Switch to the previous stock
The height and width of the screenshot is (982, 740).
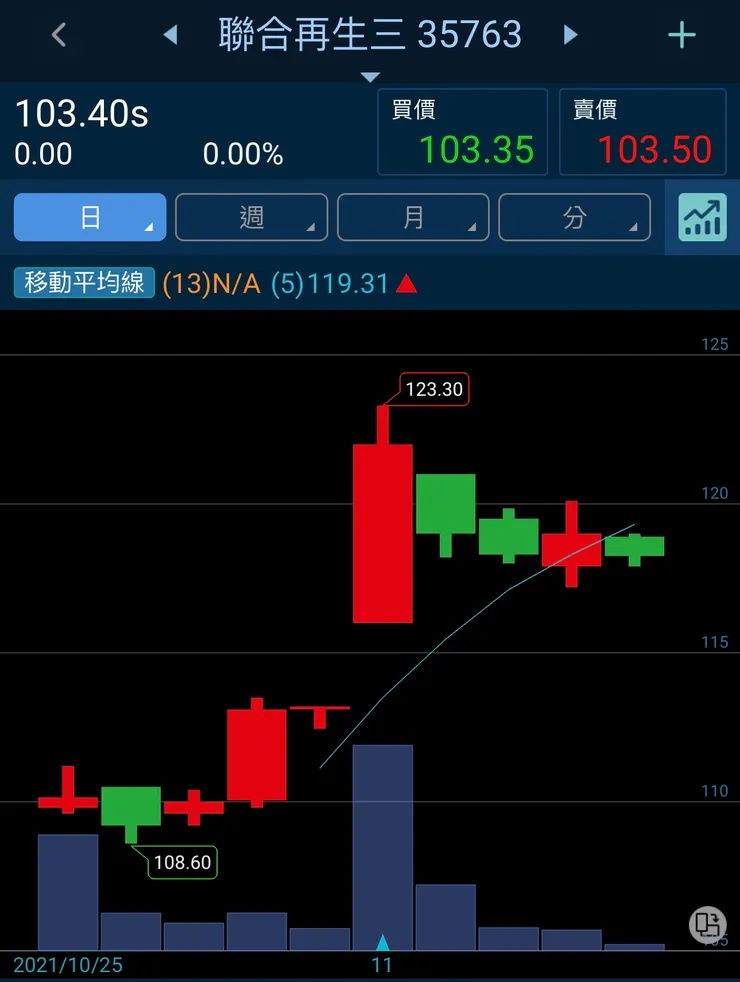[x=171, y=35]
